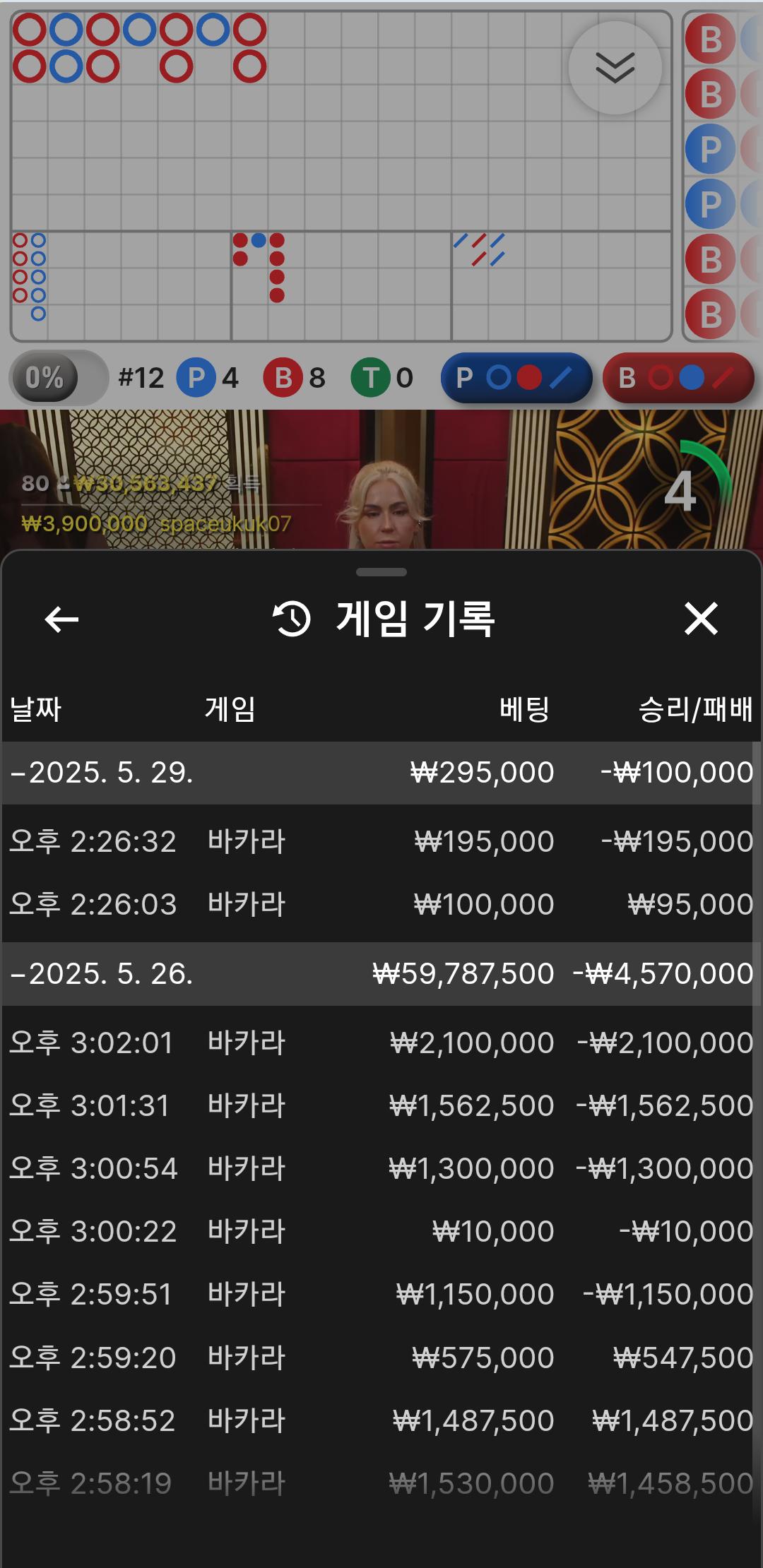Collapse the roadmap with the double-chevron button
Image resolution: width=763 pixels, height=1568 pixels.
click(x=615, y=68)
